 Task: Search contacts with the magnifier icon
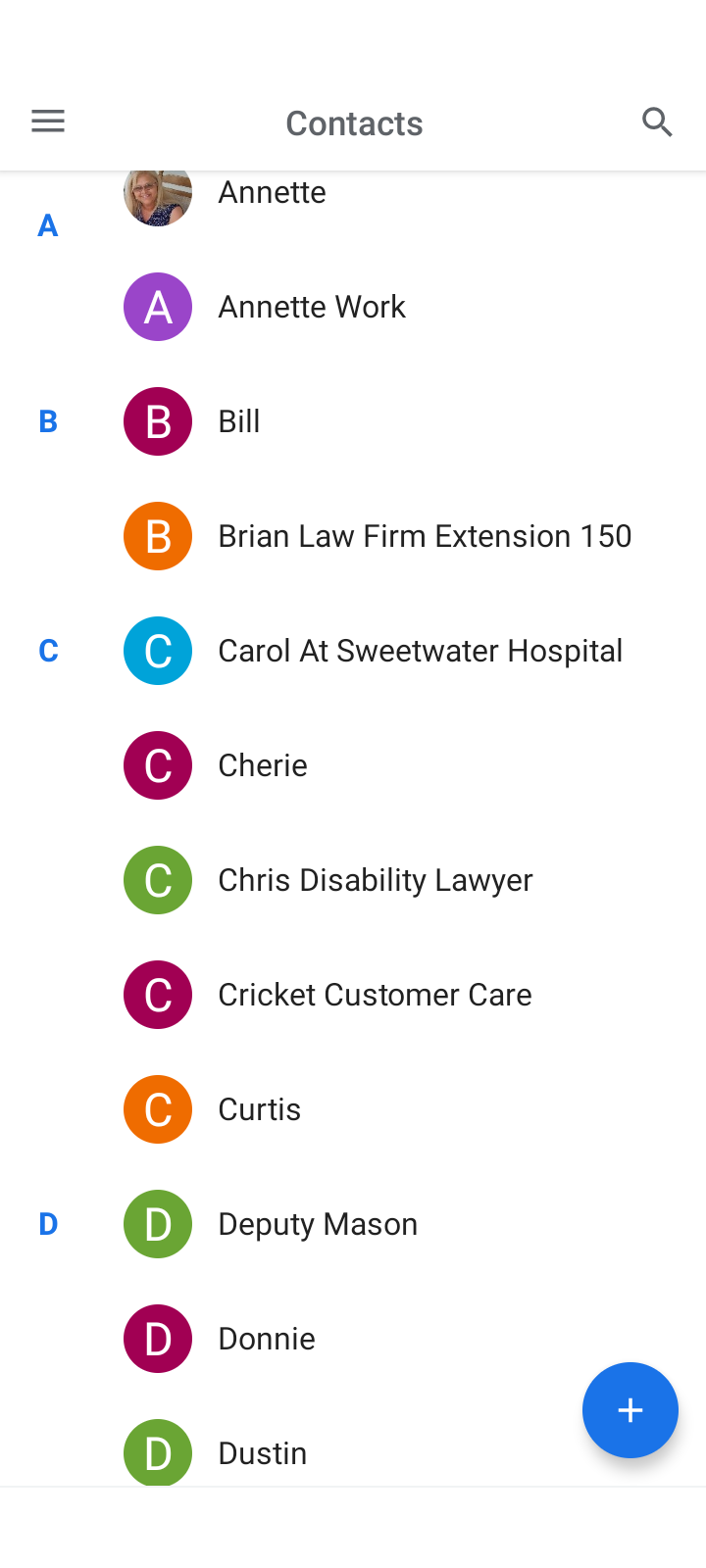656,122
